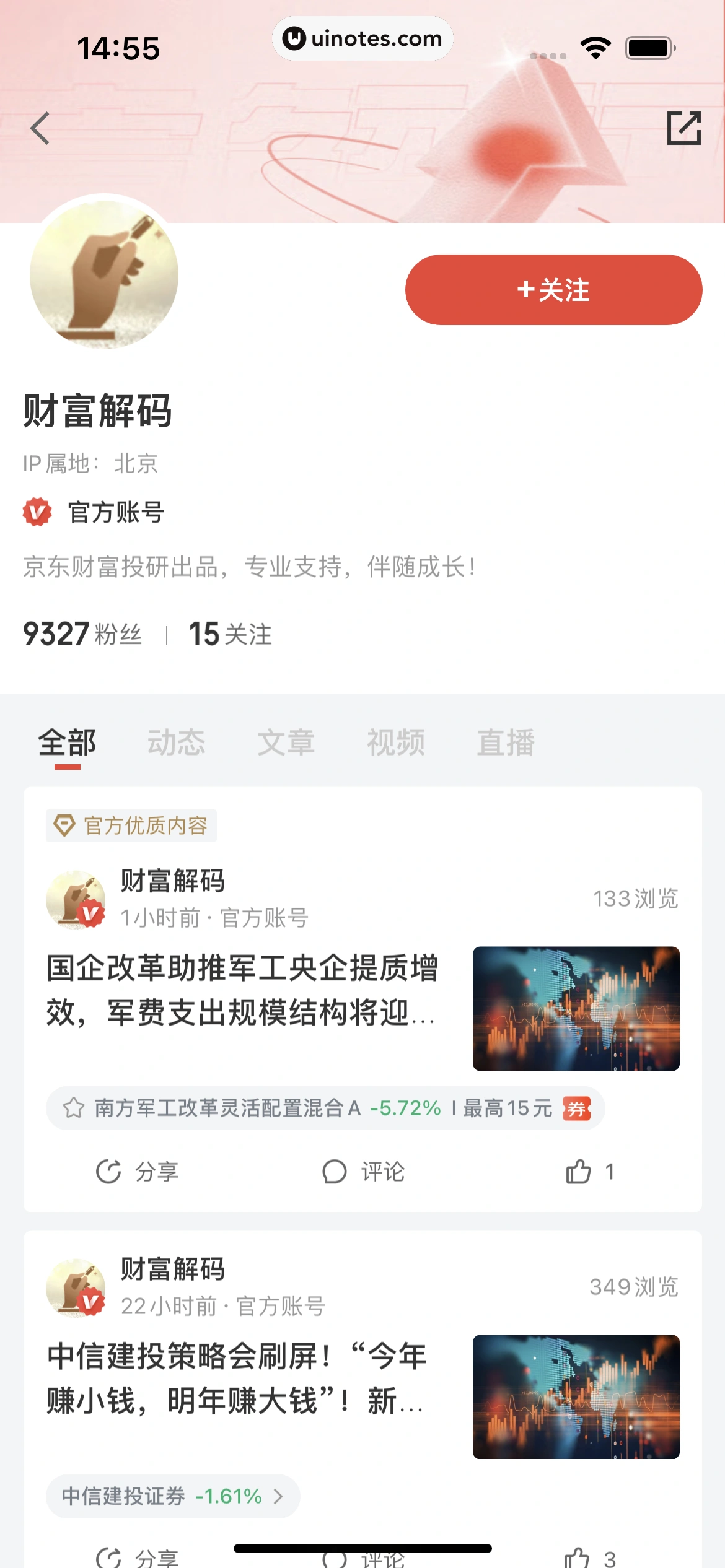Open the 中信建投证券 stock chip
The image size is (725, 1568).
click(172, 1496)
